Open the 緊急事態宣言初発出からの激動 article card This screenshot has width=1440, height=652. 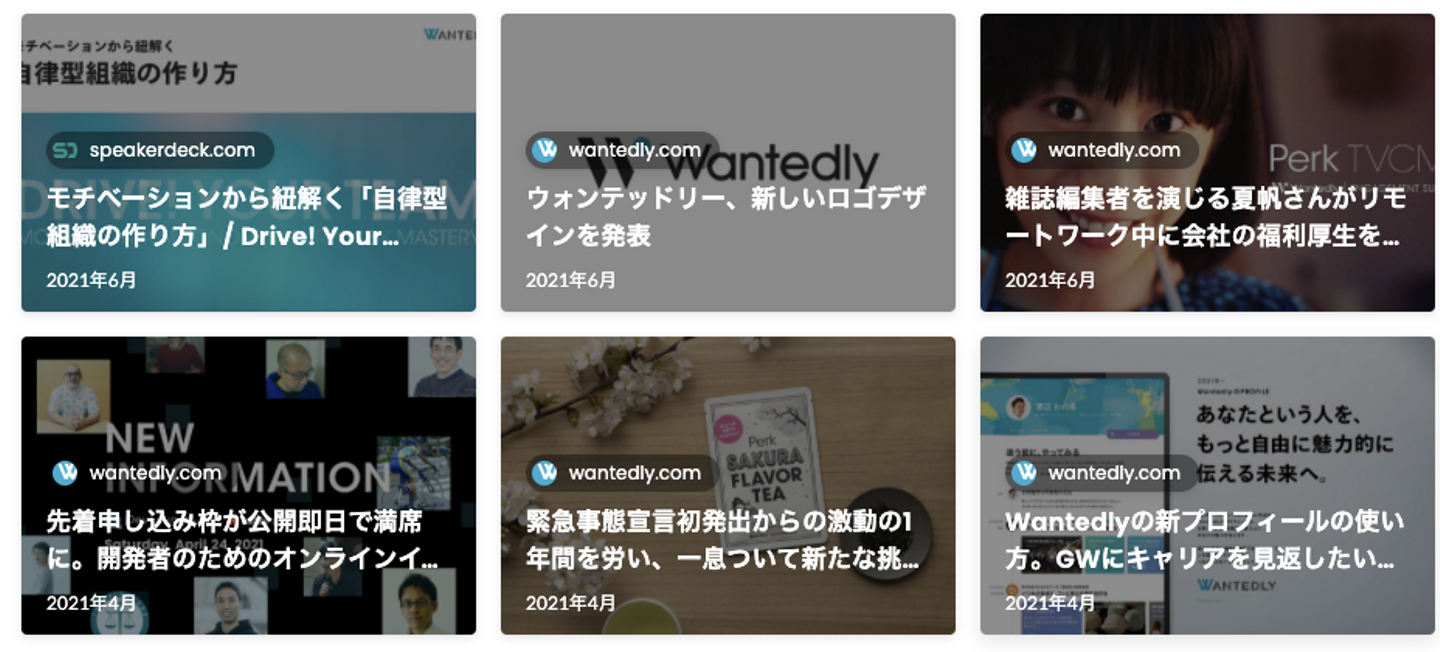coord(727,540)
